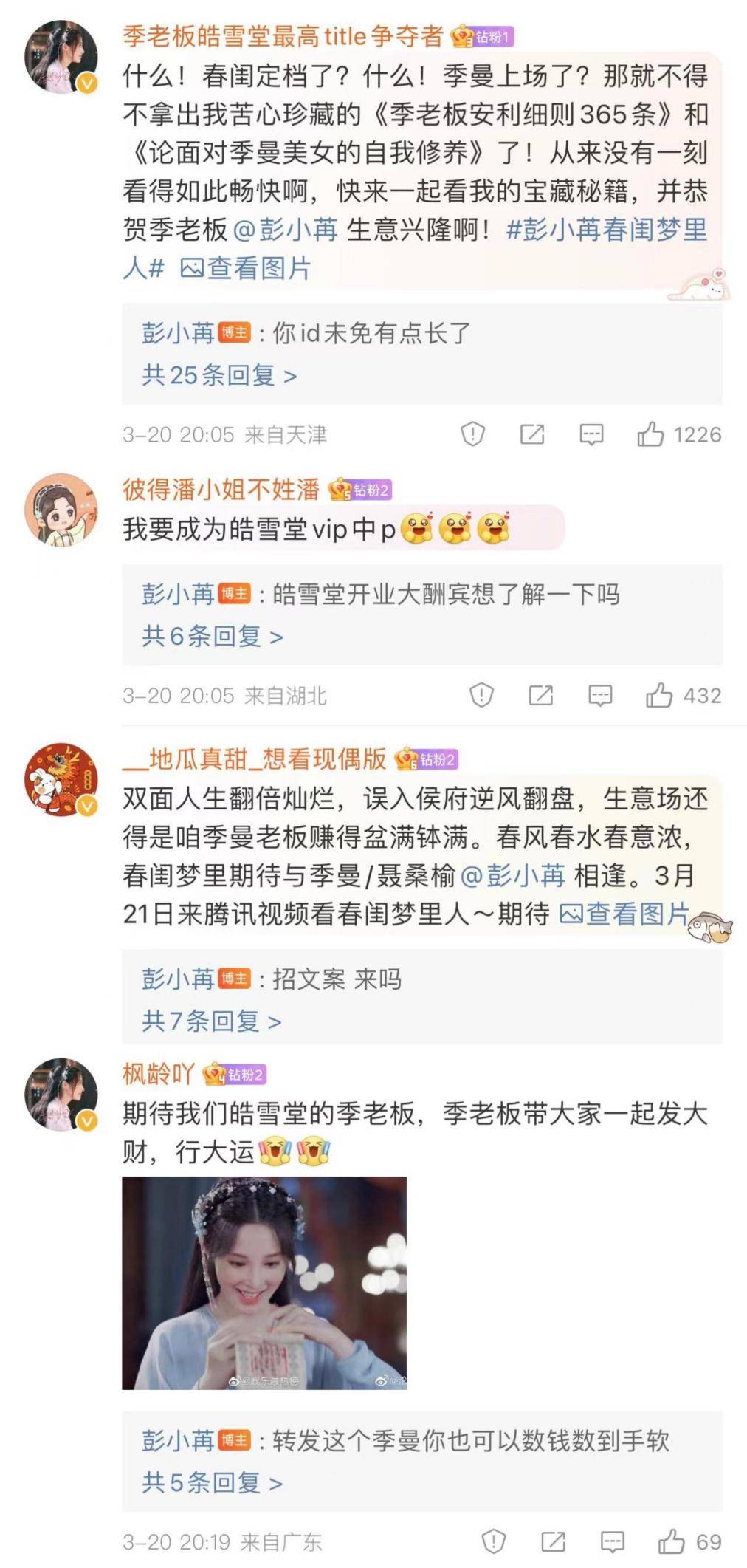The image size is (747, 1568).
Task: Open 查看图片 in the first comment
Action: tap(245, 268)
